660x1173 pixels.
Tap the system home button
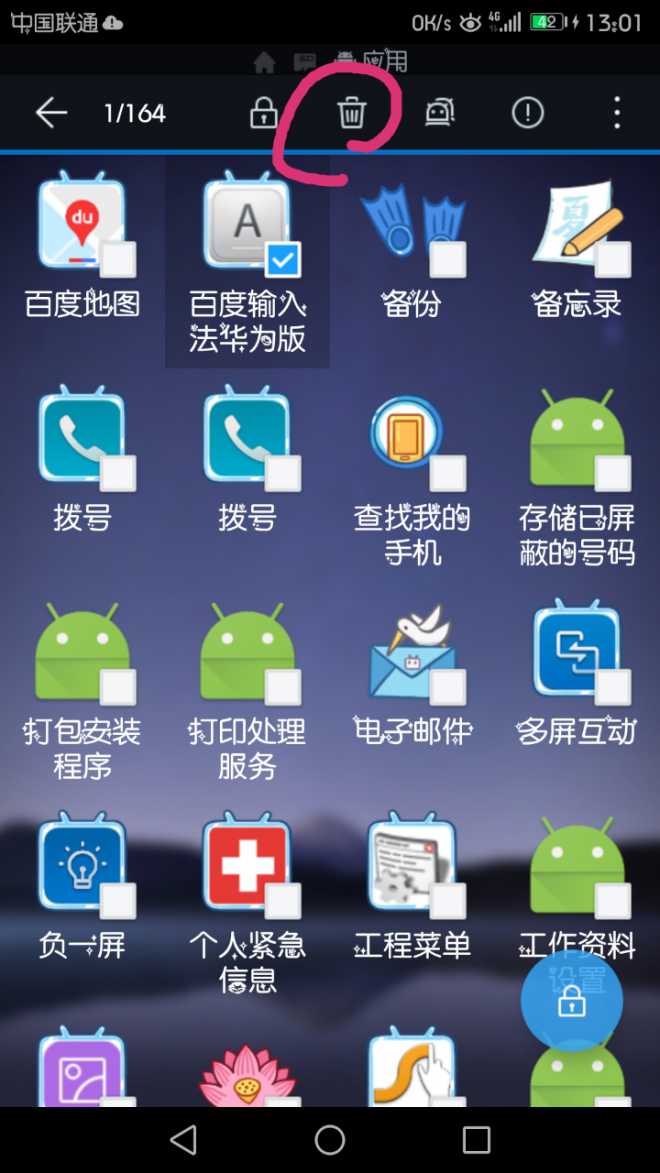point(329,1140)
